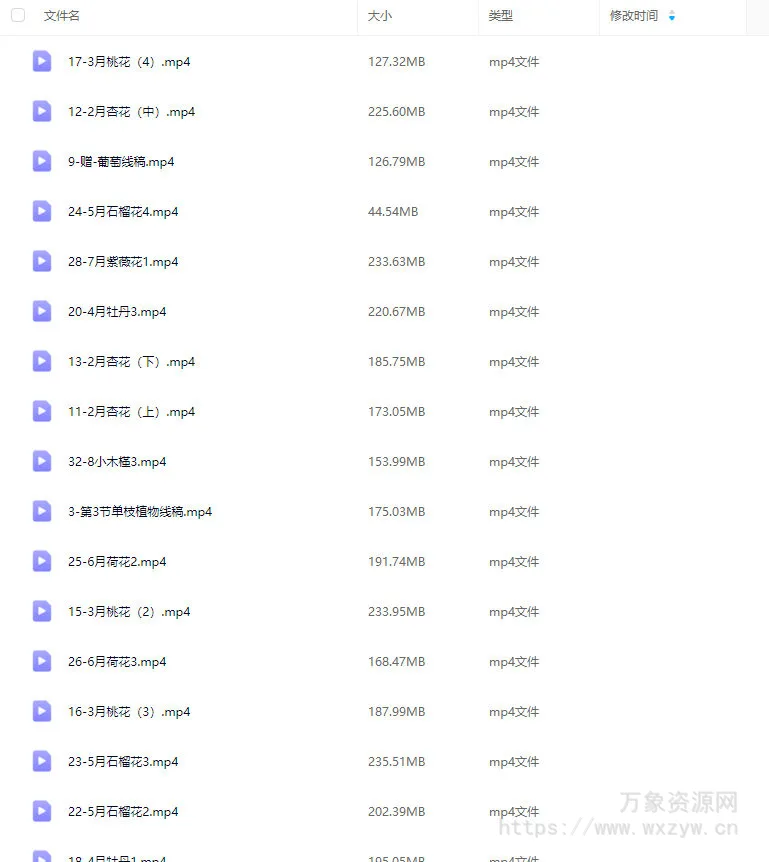Open the 9-赠-葡萄线稿.mp4 video
This screenshot has width=769, height=862.
[121, 162]
